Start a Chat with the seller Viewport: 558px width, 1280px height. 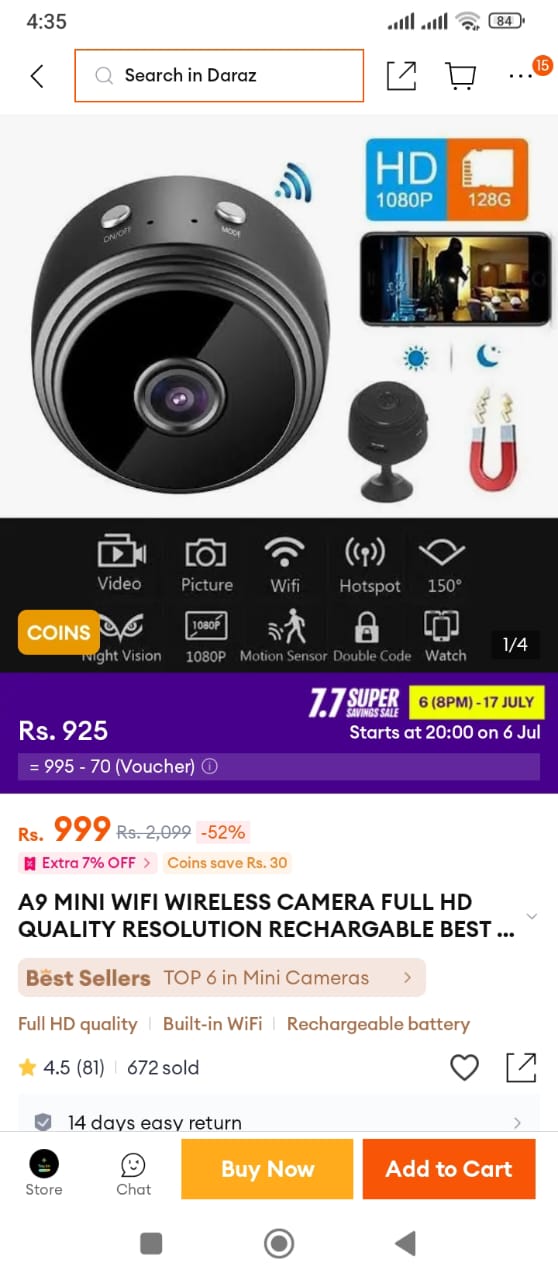[133, 1172]
